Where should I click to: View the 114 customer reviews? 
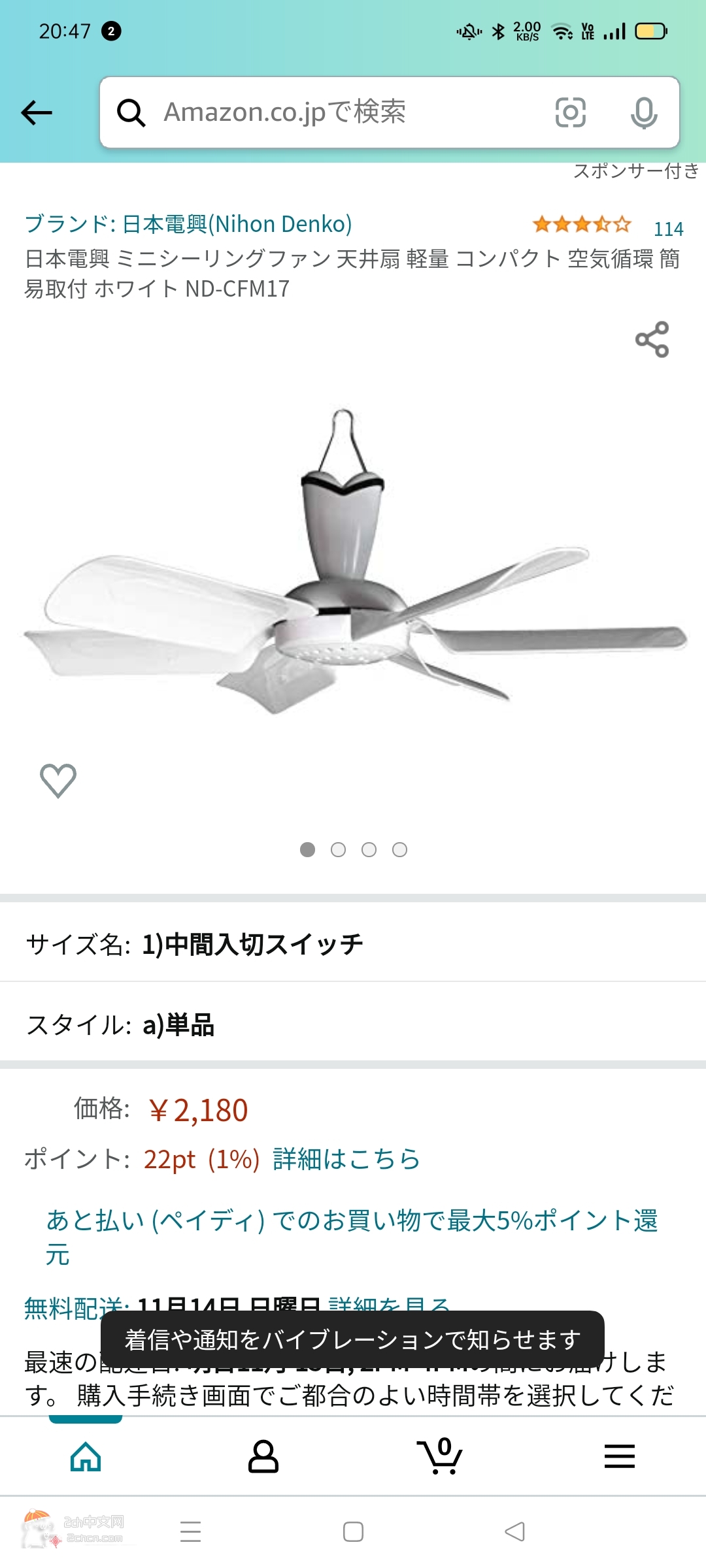[668, 229]
